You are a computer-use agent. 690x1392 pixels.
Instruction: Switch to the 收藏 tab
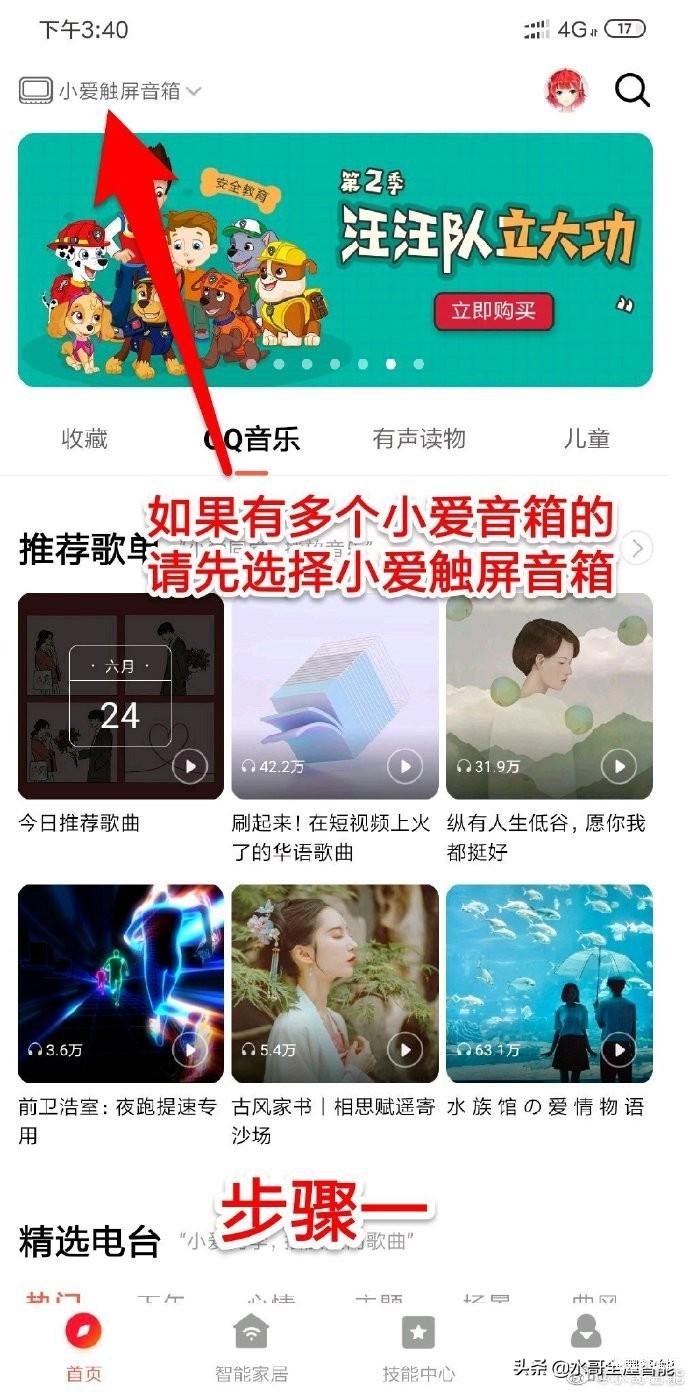point(84,438)
